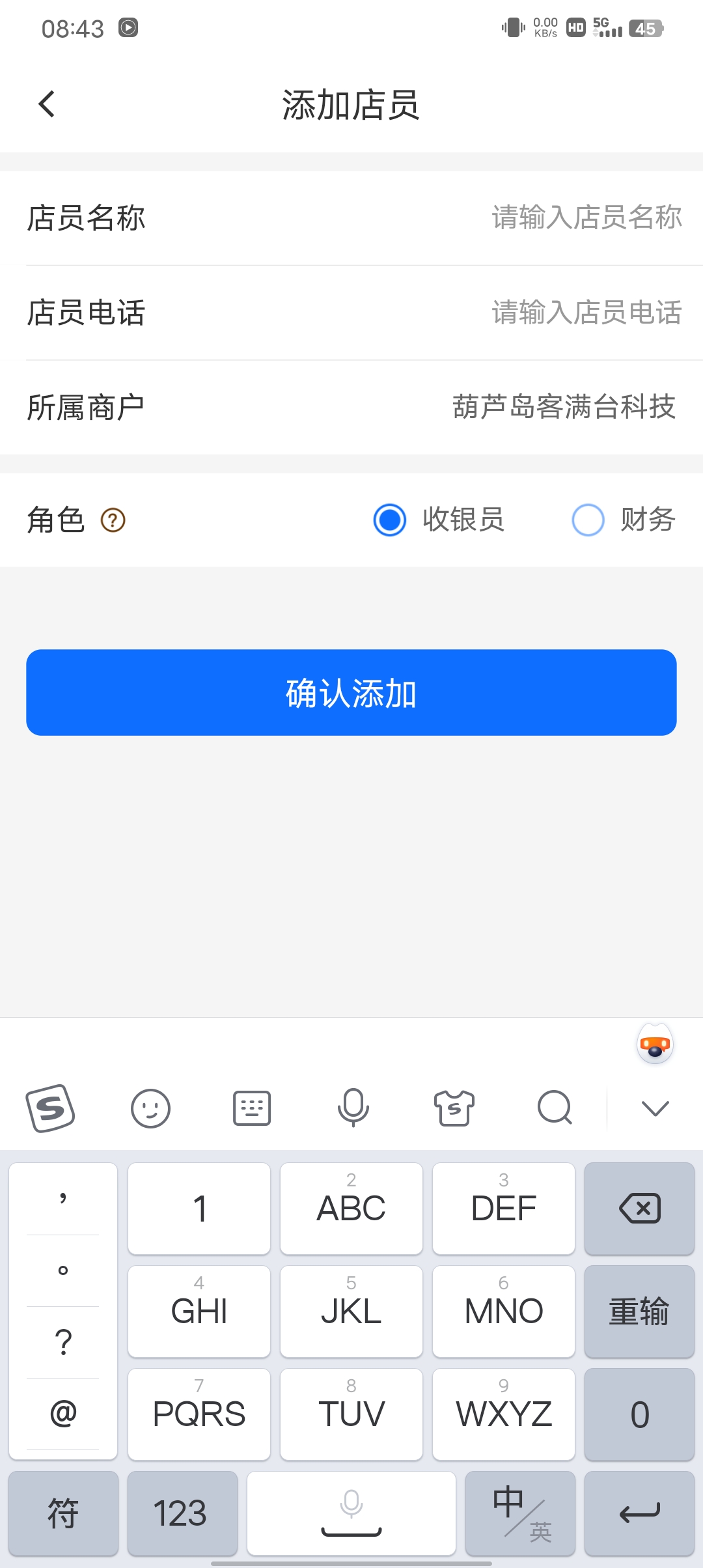Enter the staff name in 店员名称 field

tap(586, 217)
